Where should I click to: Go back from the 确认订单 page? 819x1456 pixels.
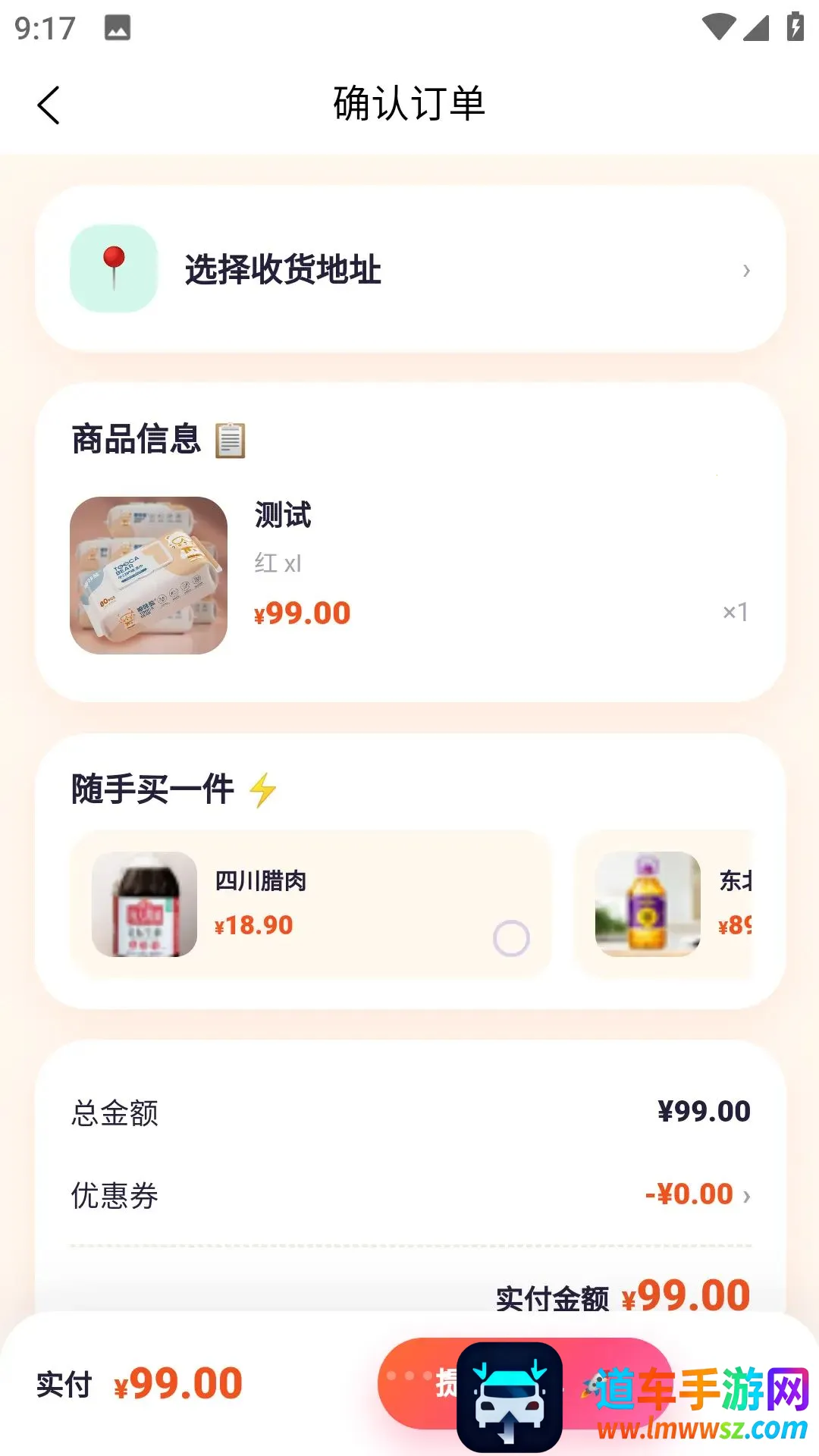pyautogui.click(x=49, y=105)
